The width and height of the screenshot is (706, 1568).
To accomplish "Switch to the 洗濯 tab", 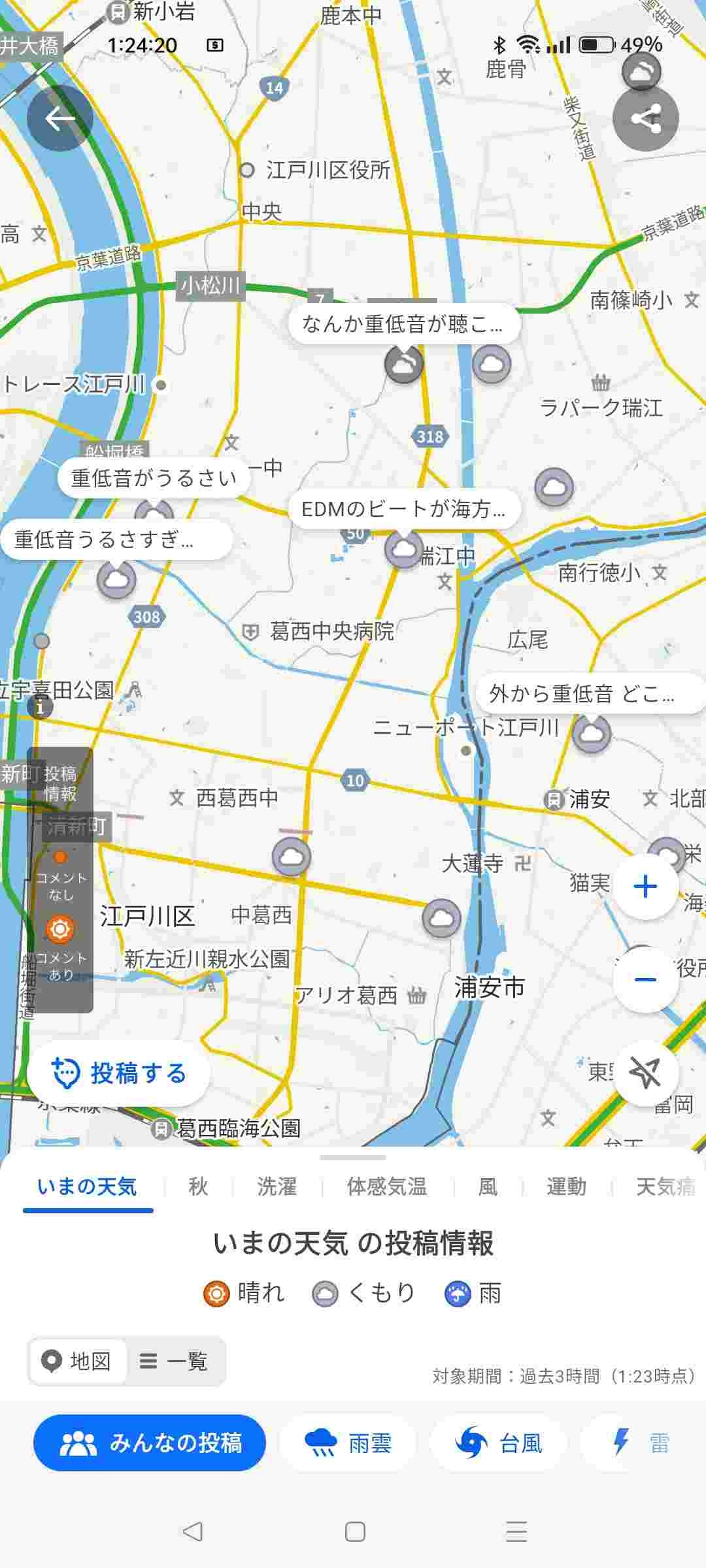I will point(277,1186).
